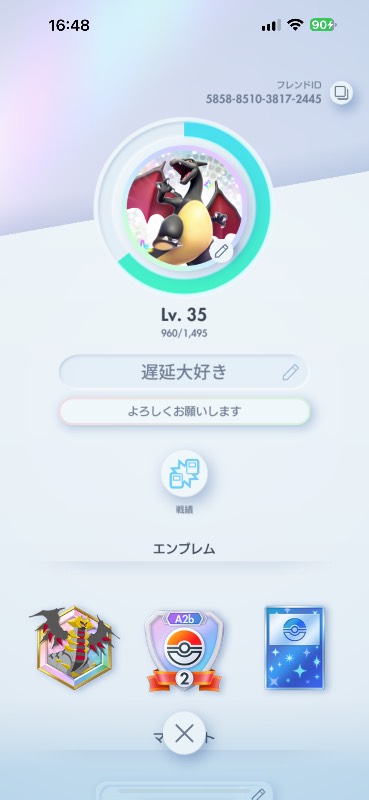
Task: Select the Giratina emblem
Action: (x=75, y=647)
